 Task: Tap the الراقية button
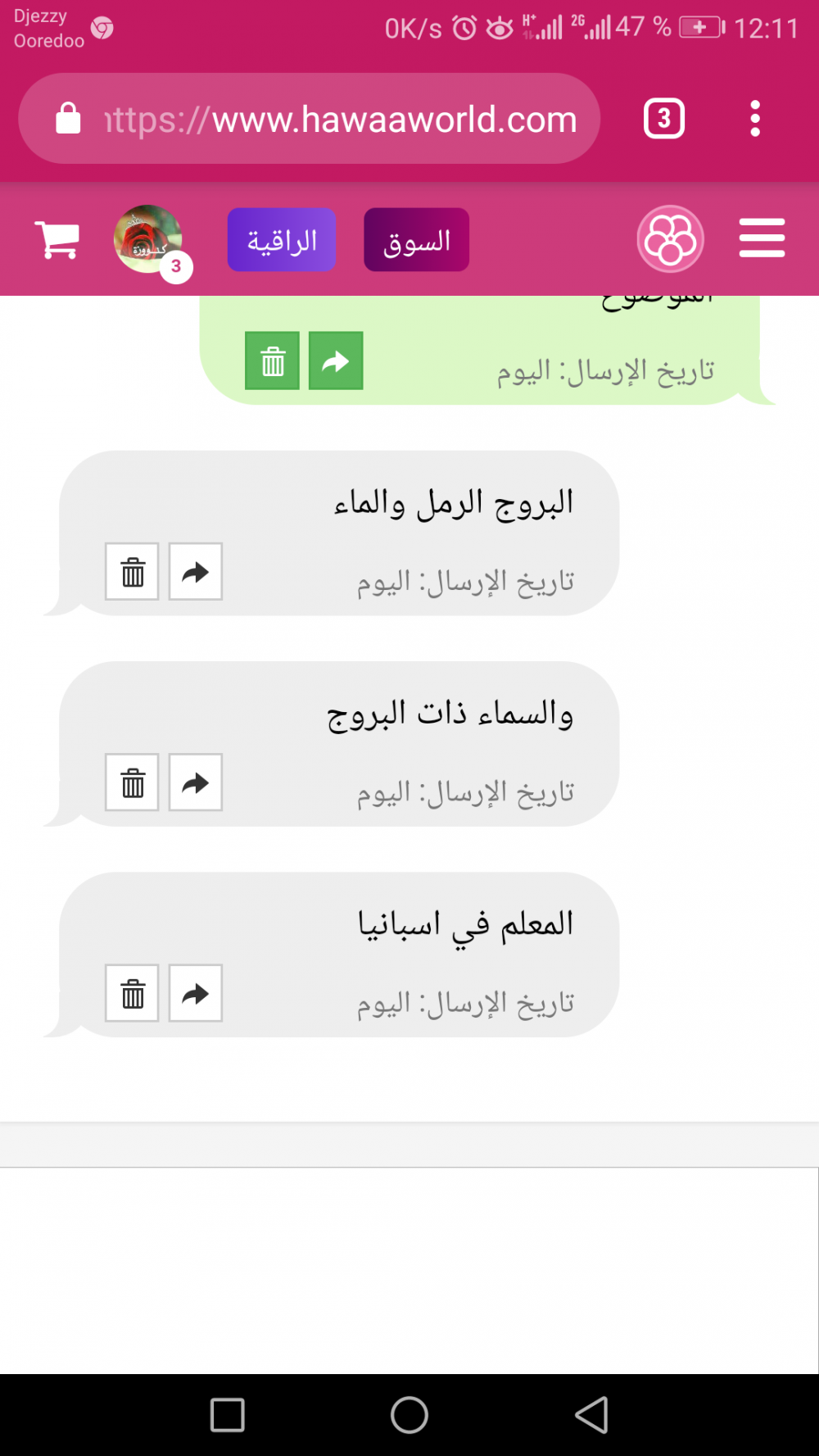281,240
